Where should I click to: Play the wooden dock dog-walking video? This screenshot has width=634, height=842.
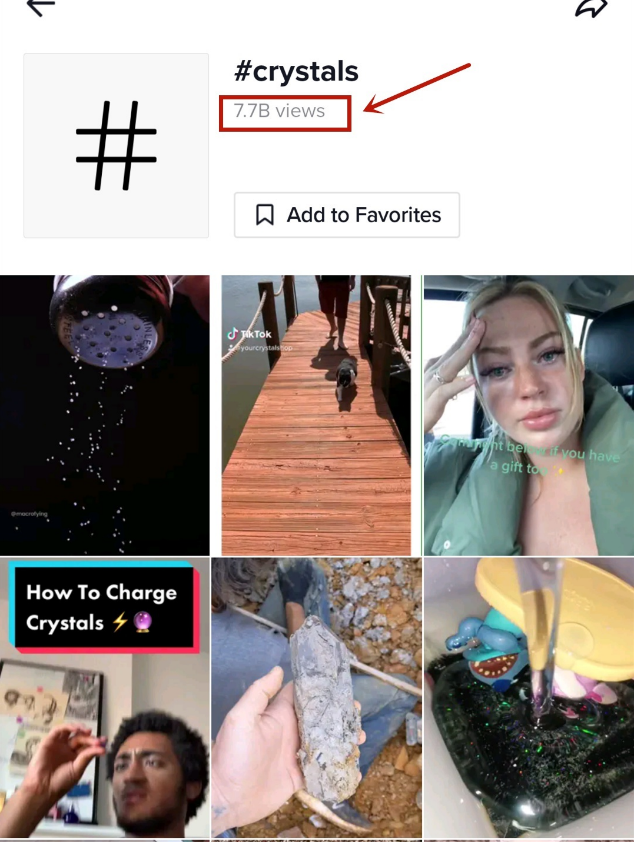point(316,415)
